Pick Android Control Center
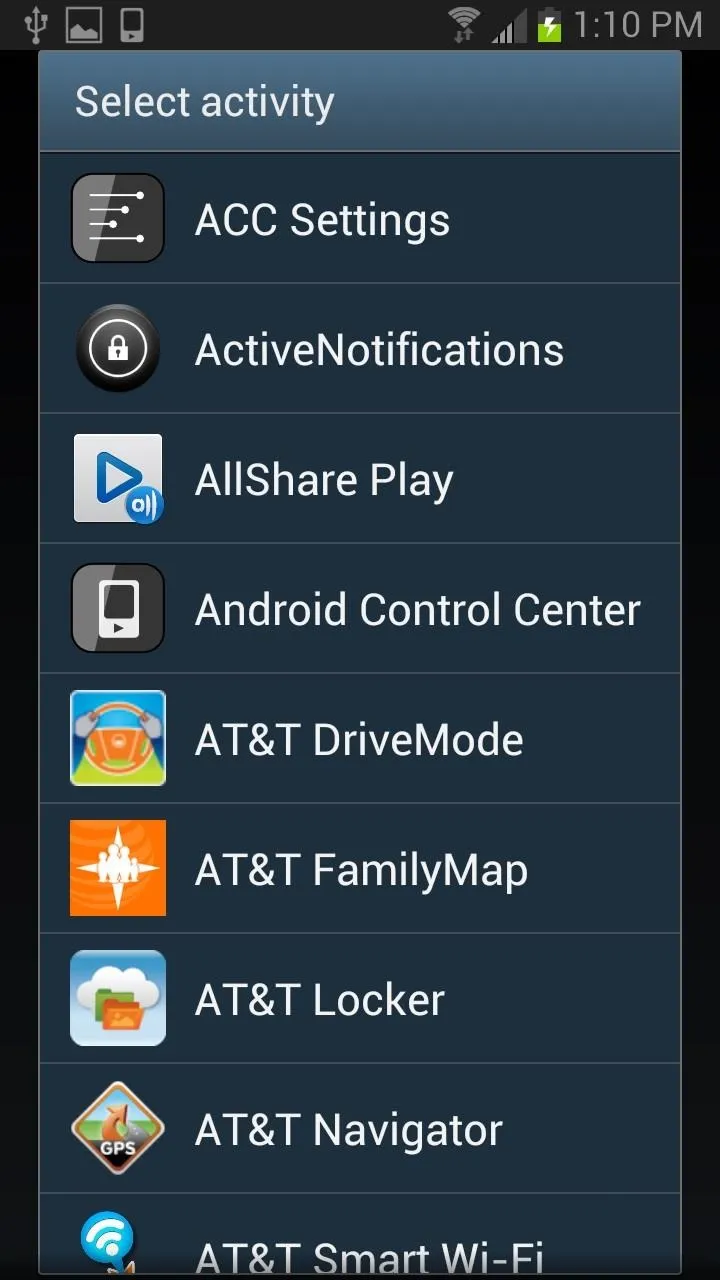The width and height of the screenshot is (720, 1280). (360, 608)
